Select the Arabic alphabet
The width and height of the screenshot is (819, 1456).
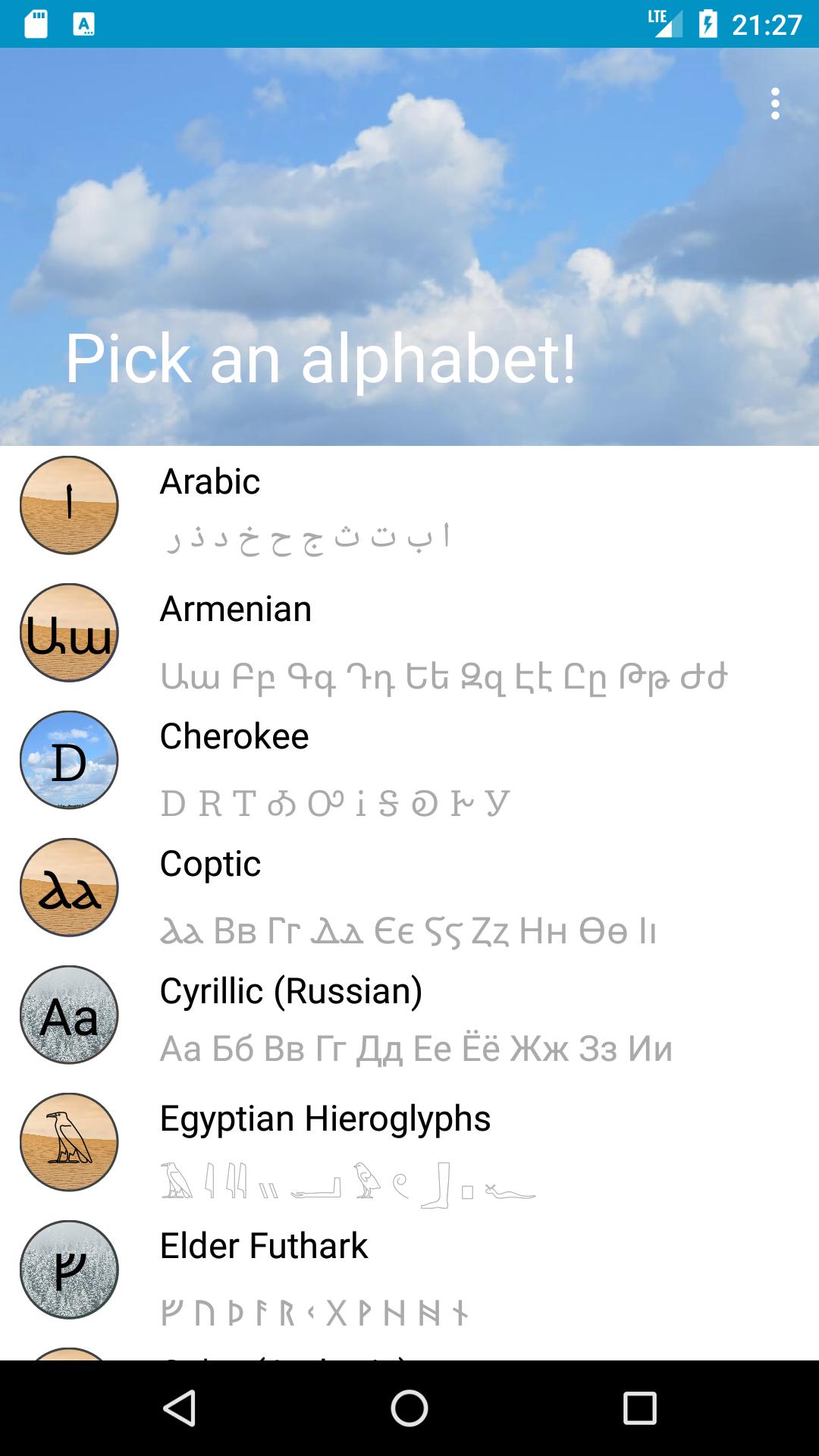point(409,510)
